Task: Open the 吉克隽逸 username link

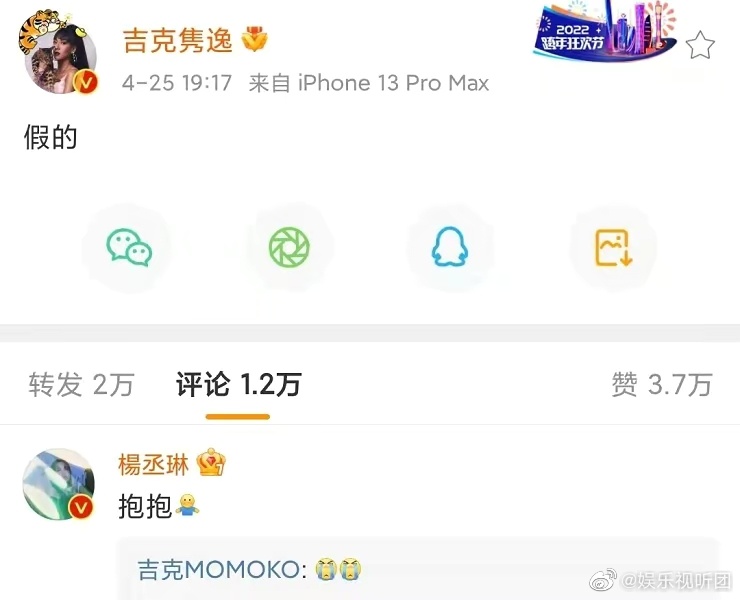Action: 177,40
